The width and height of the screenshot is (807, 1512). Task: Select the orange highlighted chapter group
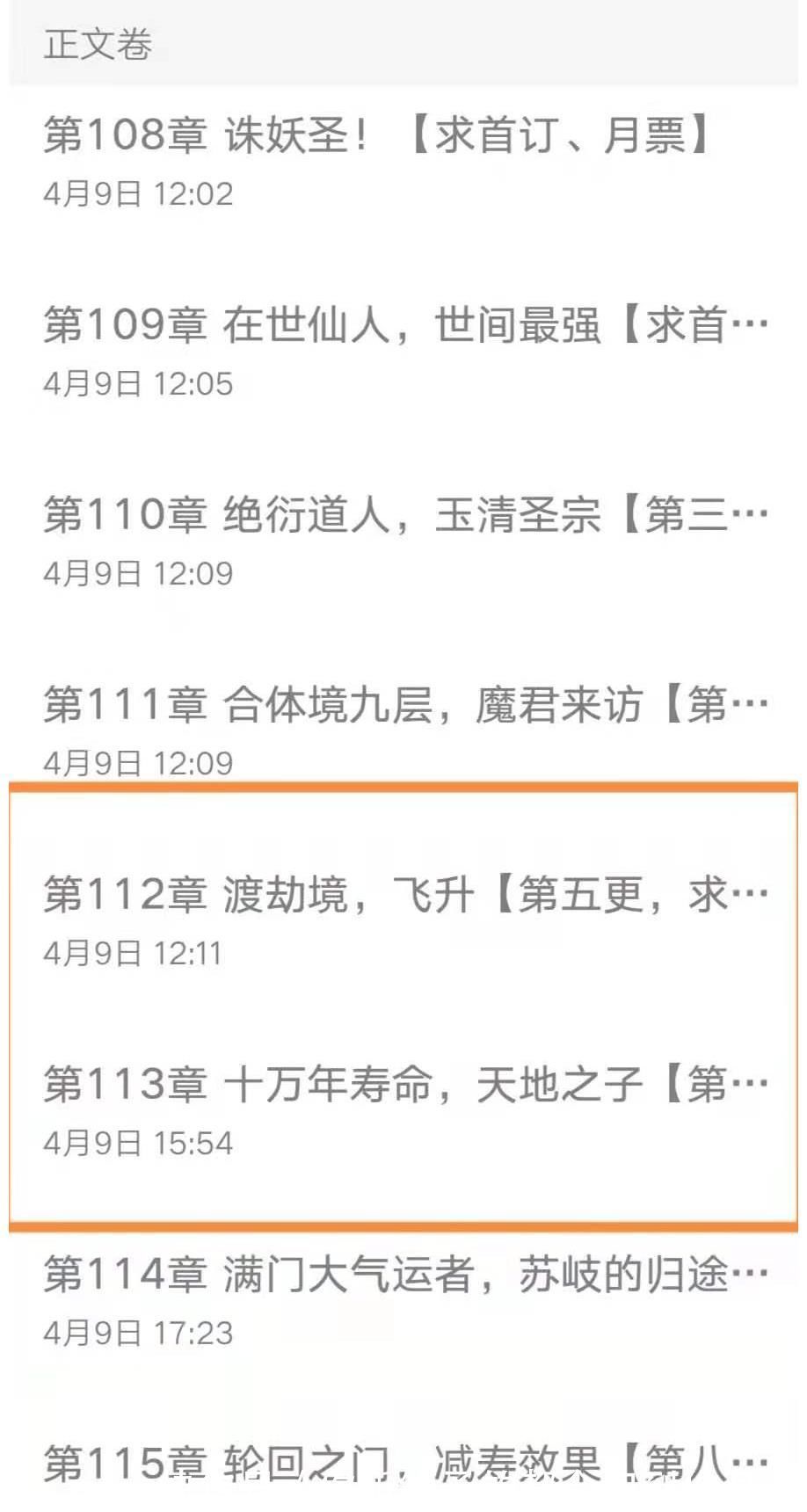click(403, 1002)
